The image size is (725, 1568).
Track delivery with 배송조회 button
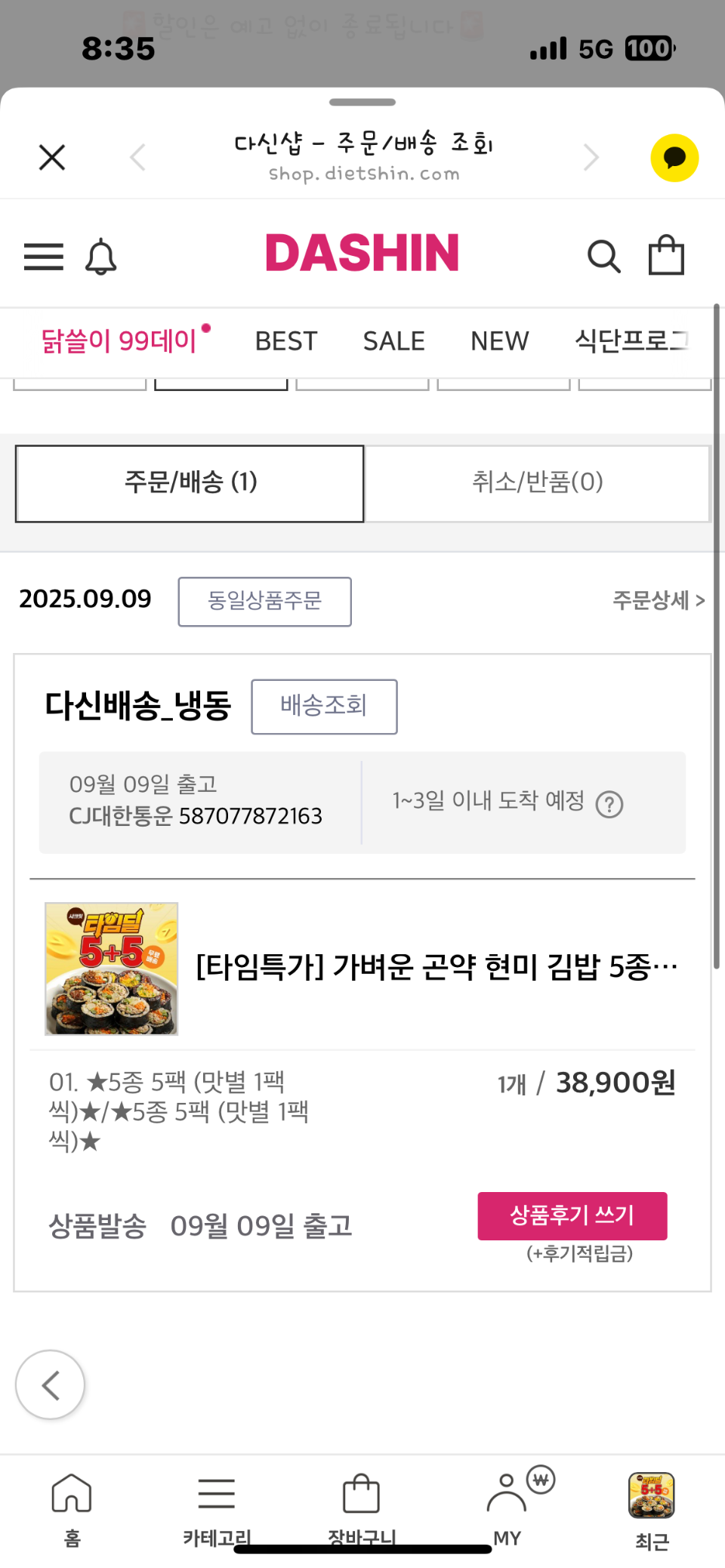coord(324,706)
